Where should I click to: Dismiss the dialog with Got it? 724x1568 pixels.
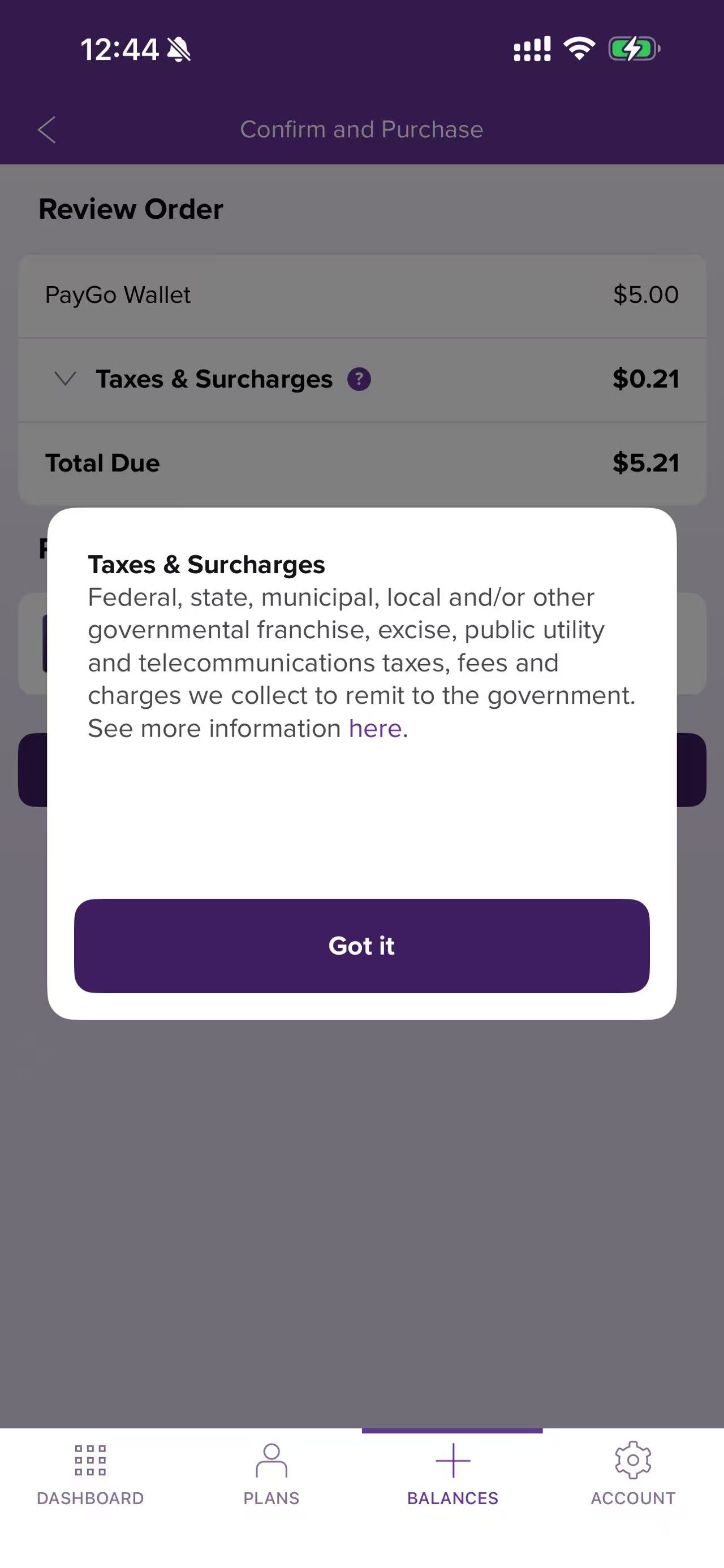point(361,945)
